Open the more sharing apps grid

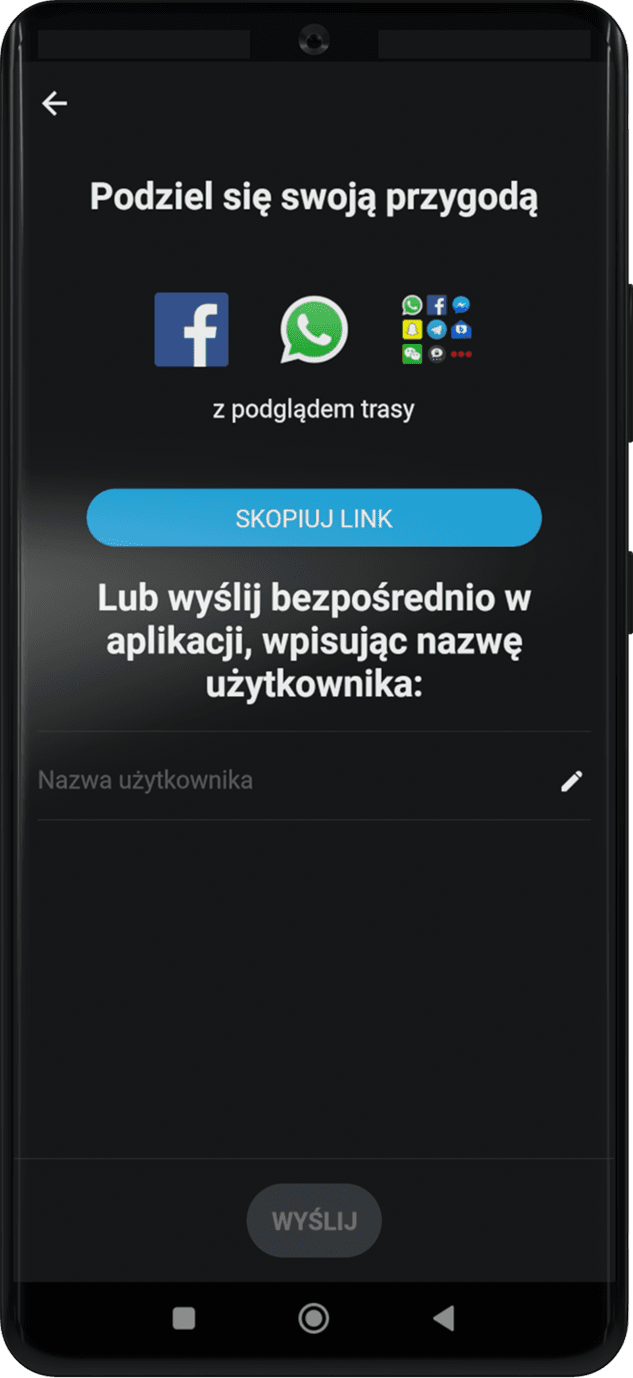point(436,329)
